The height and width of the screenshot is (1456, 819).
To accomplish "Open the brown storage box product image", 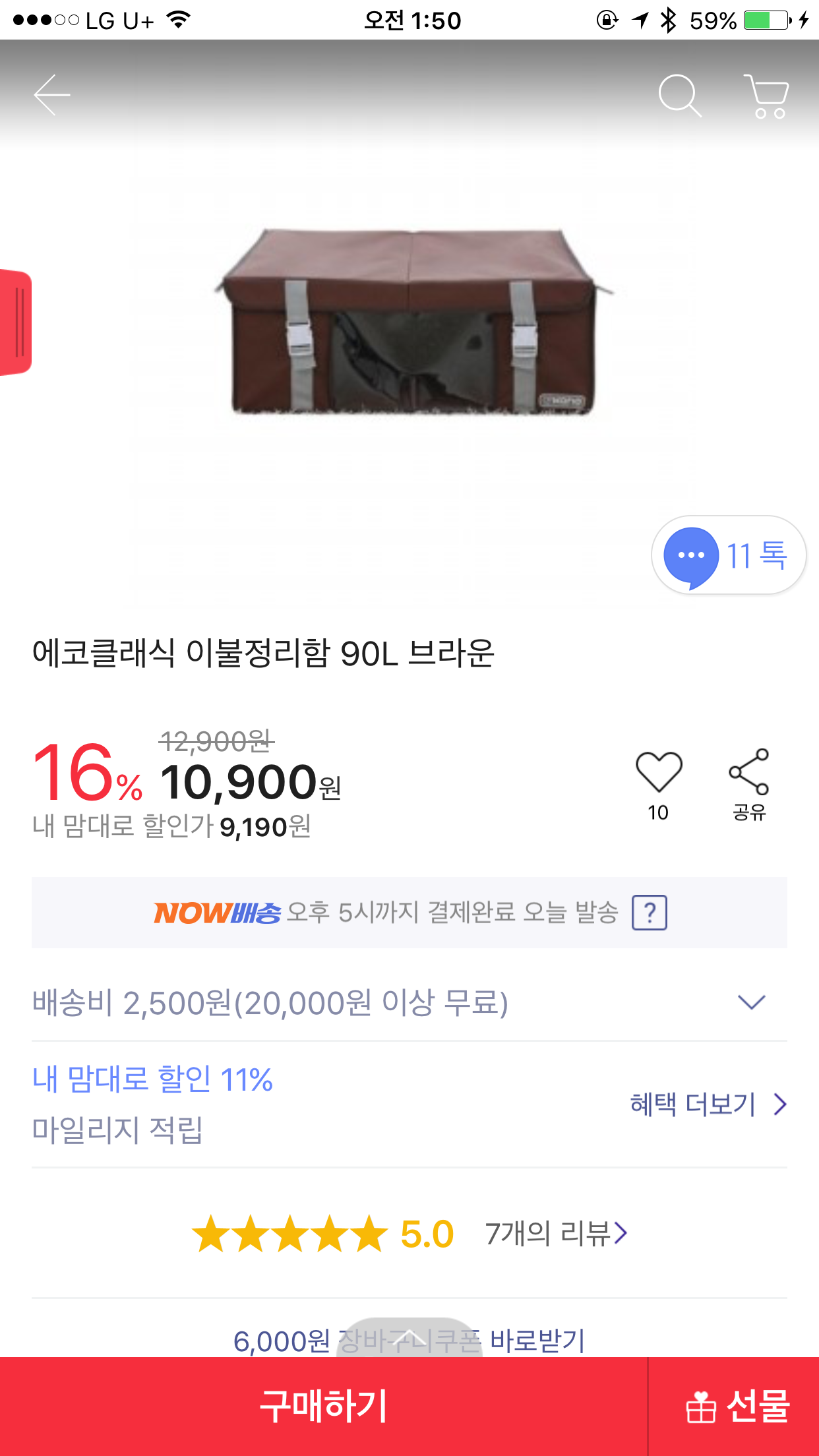I will tap(412, 322).
